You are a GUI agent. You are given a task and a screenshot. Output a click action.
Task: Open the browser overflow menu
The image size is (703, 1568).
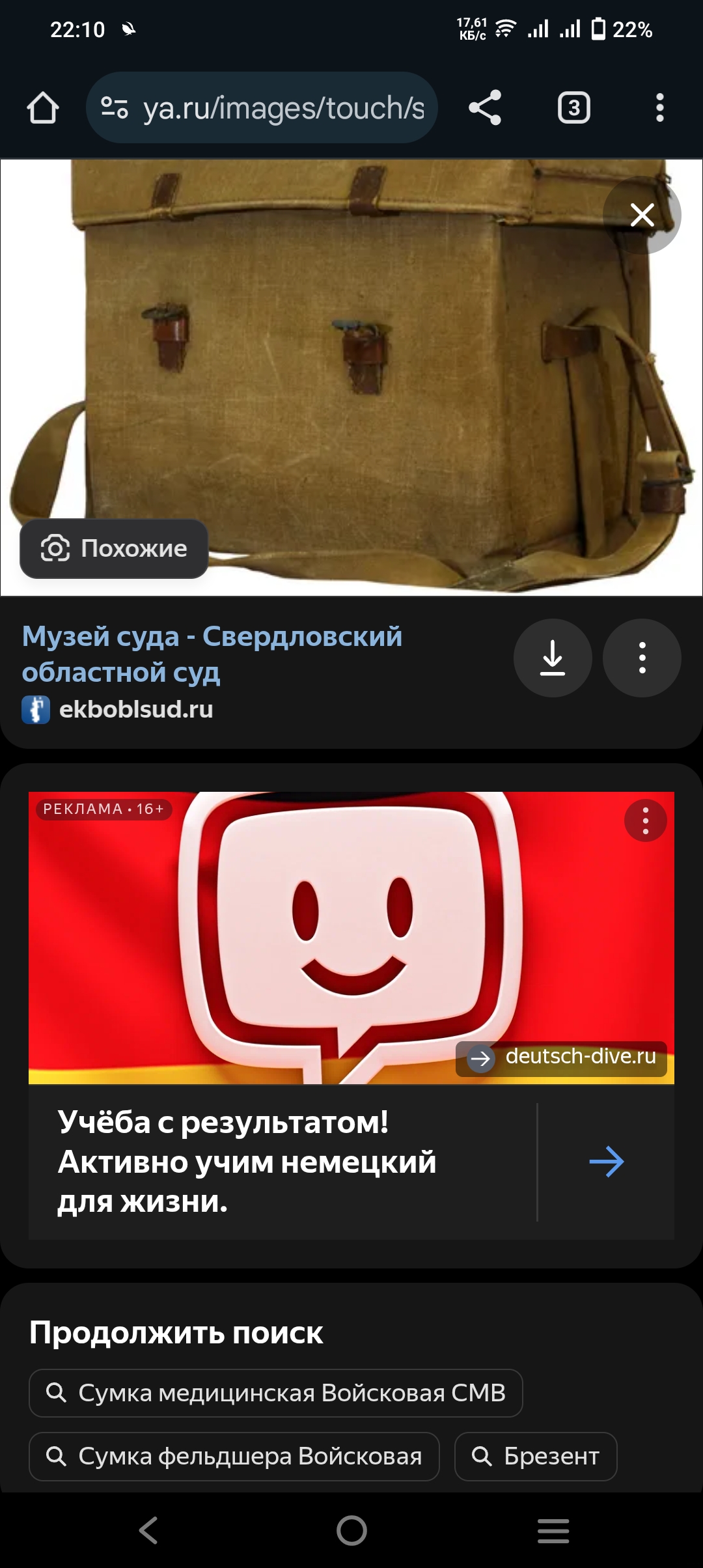(x=660, y=108)
